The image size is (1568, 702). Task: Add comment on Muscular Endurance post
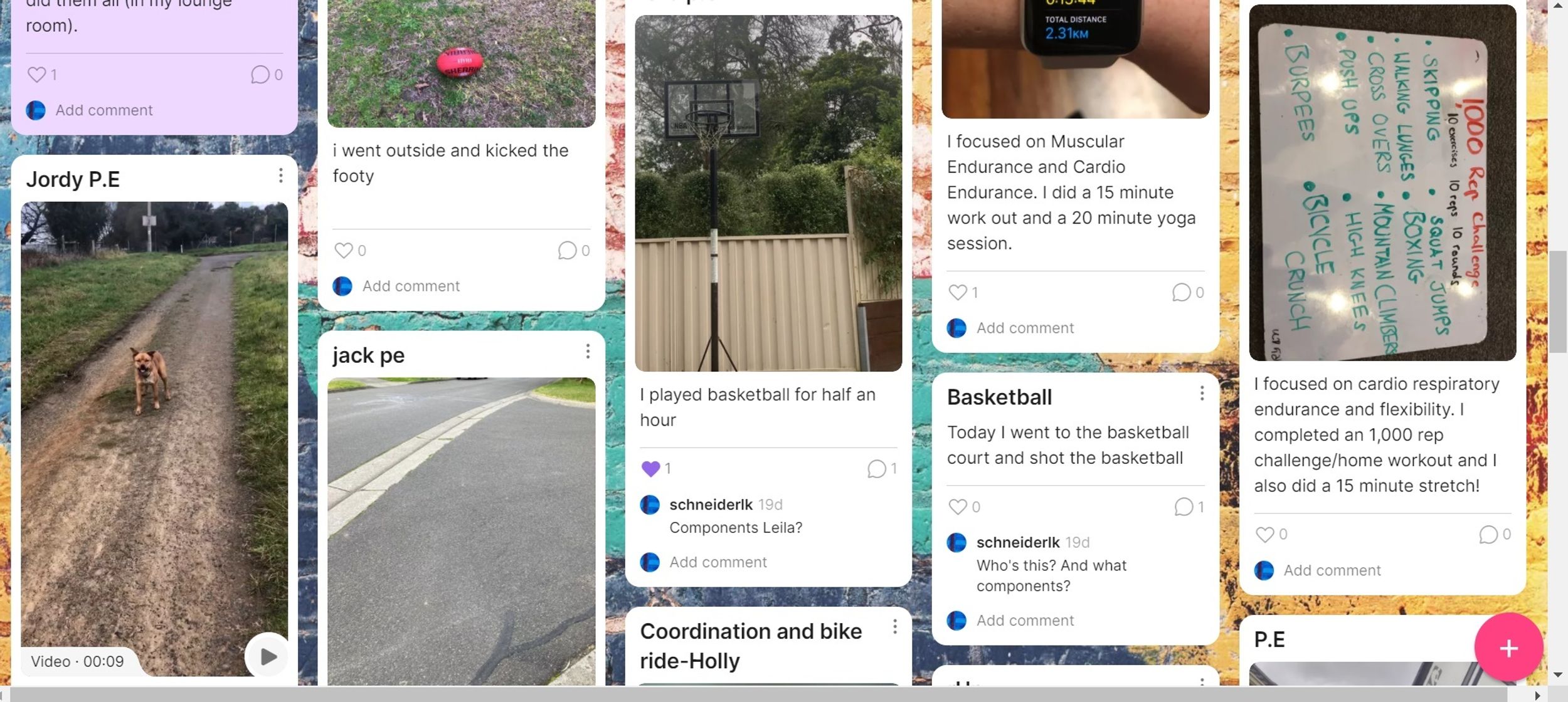pos(1025,328)
